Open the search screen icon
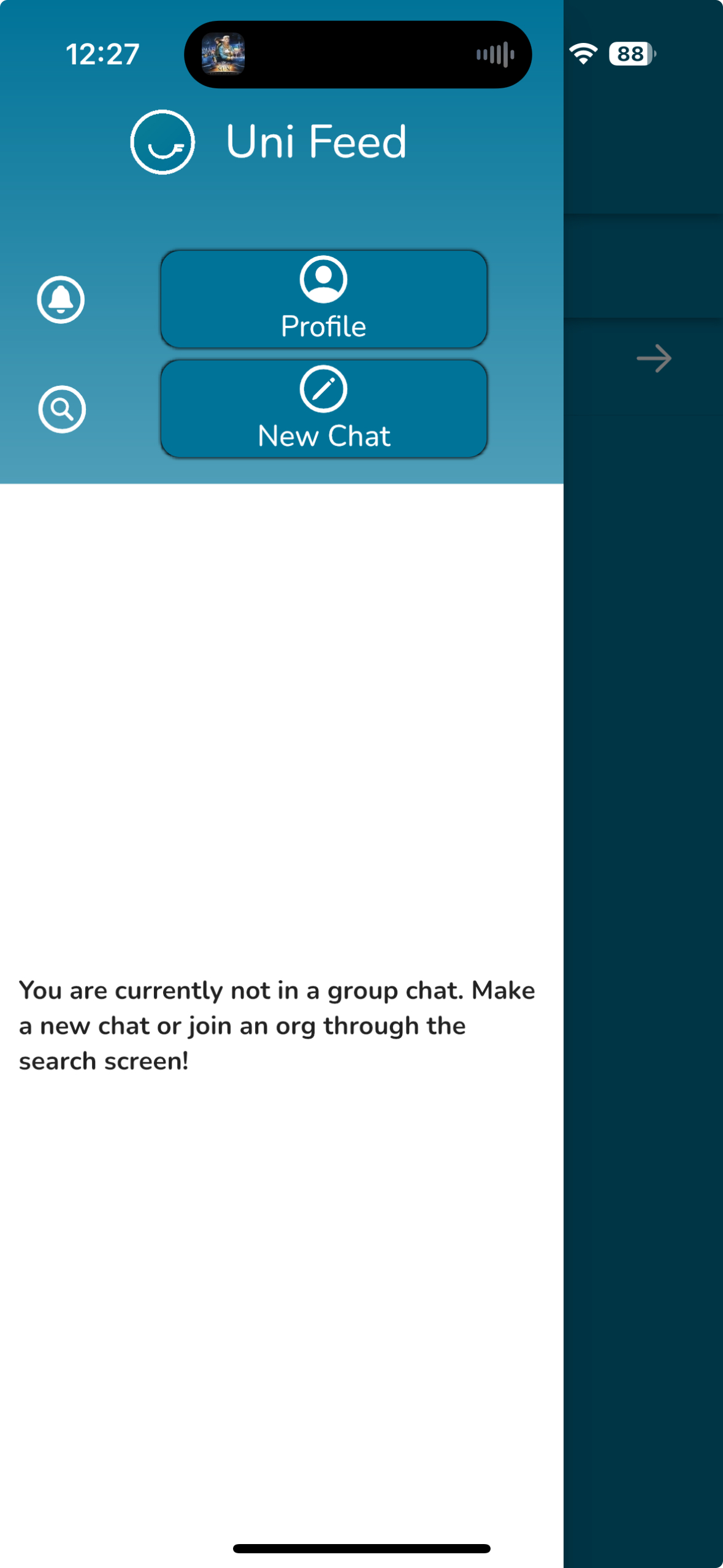The width and height of the screenshot is (723, 1568). click(62, 409)
